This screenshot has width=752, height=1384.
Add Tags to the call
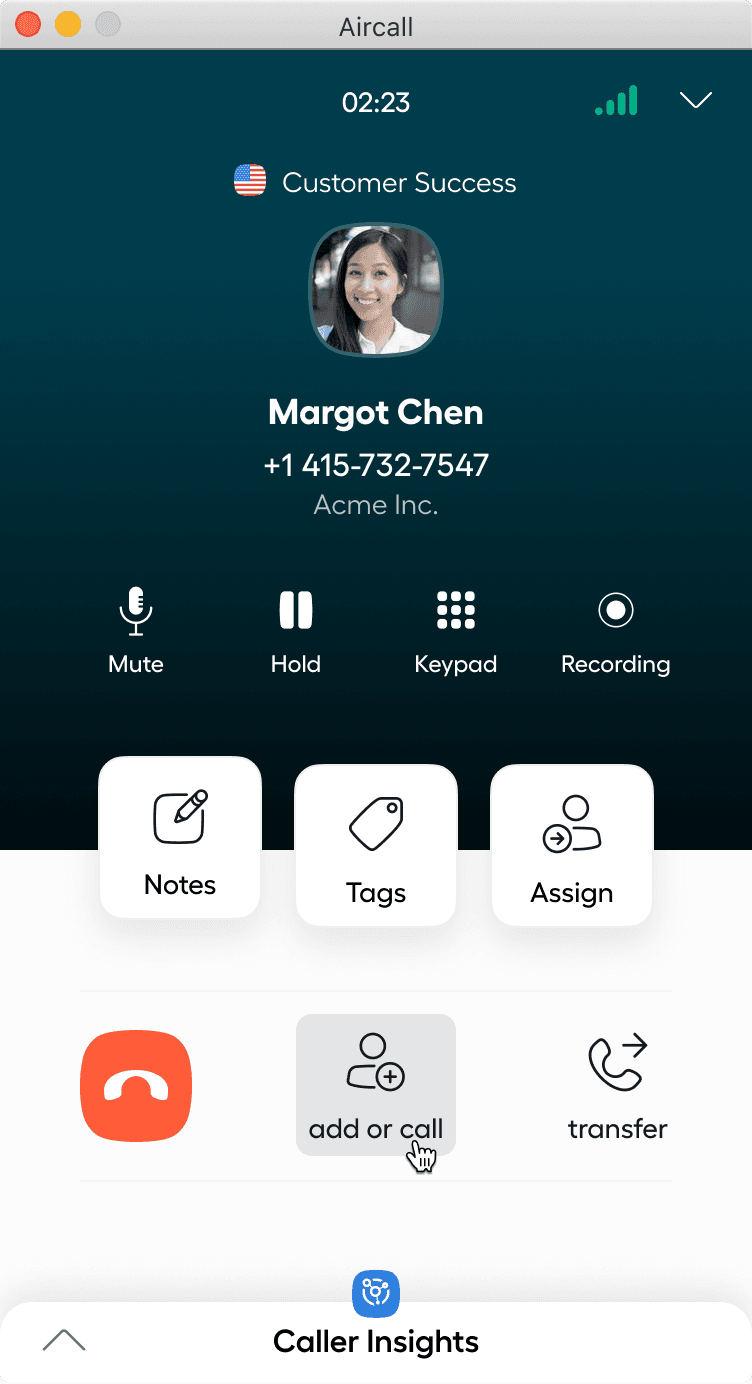(376, 846)
